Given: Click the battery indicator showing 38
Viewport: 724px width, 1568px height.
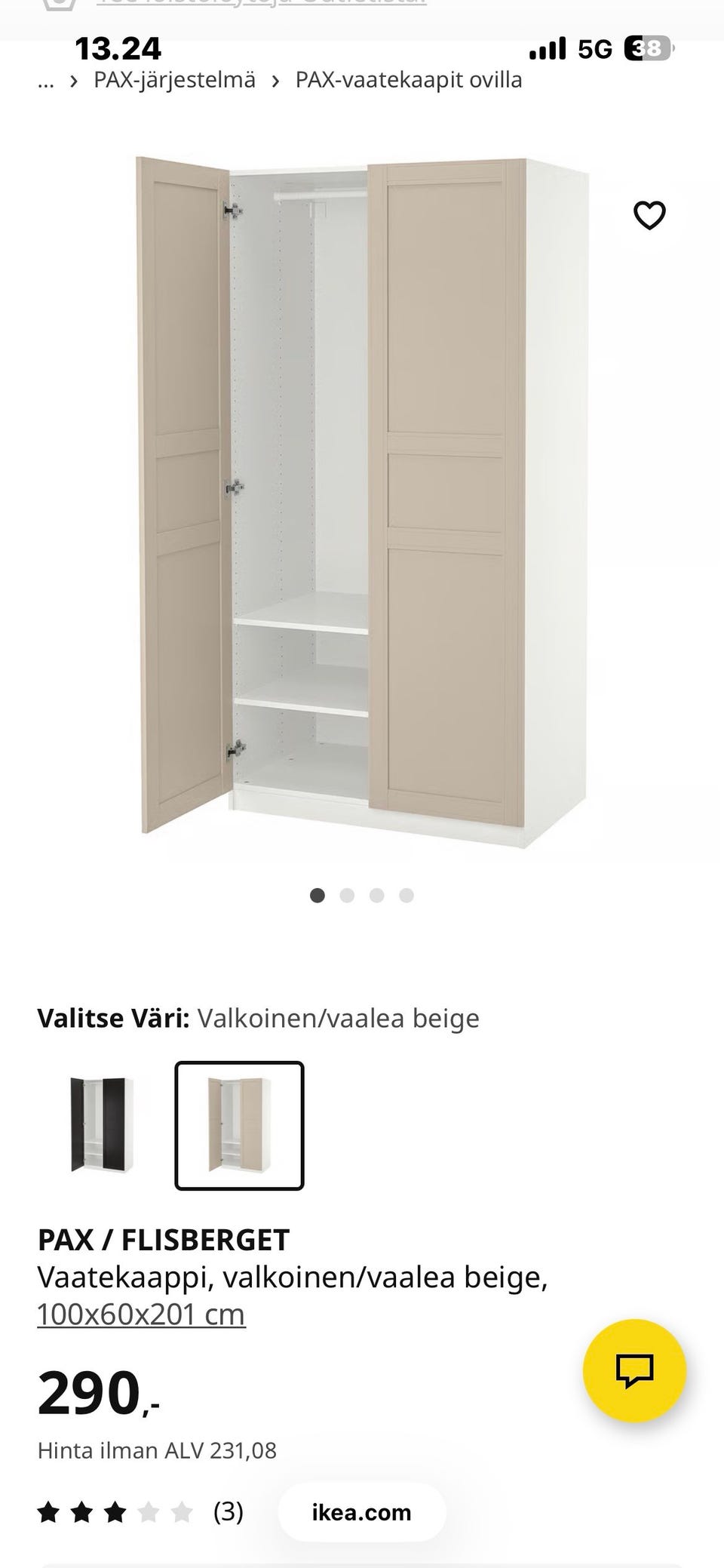Looking at the screenshot, I should coord(647,48).
